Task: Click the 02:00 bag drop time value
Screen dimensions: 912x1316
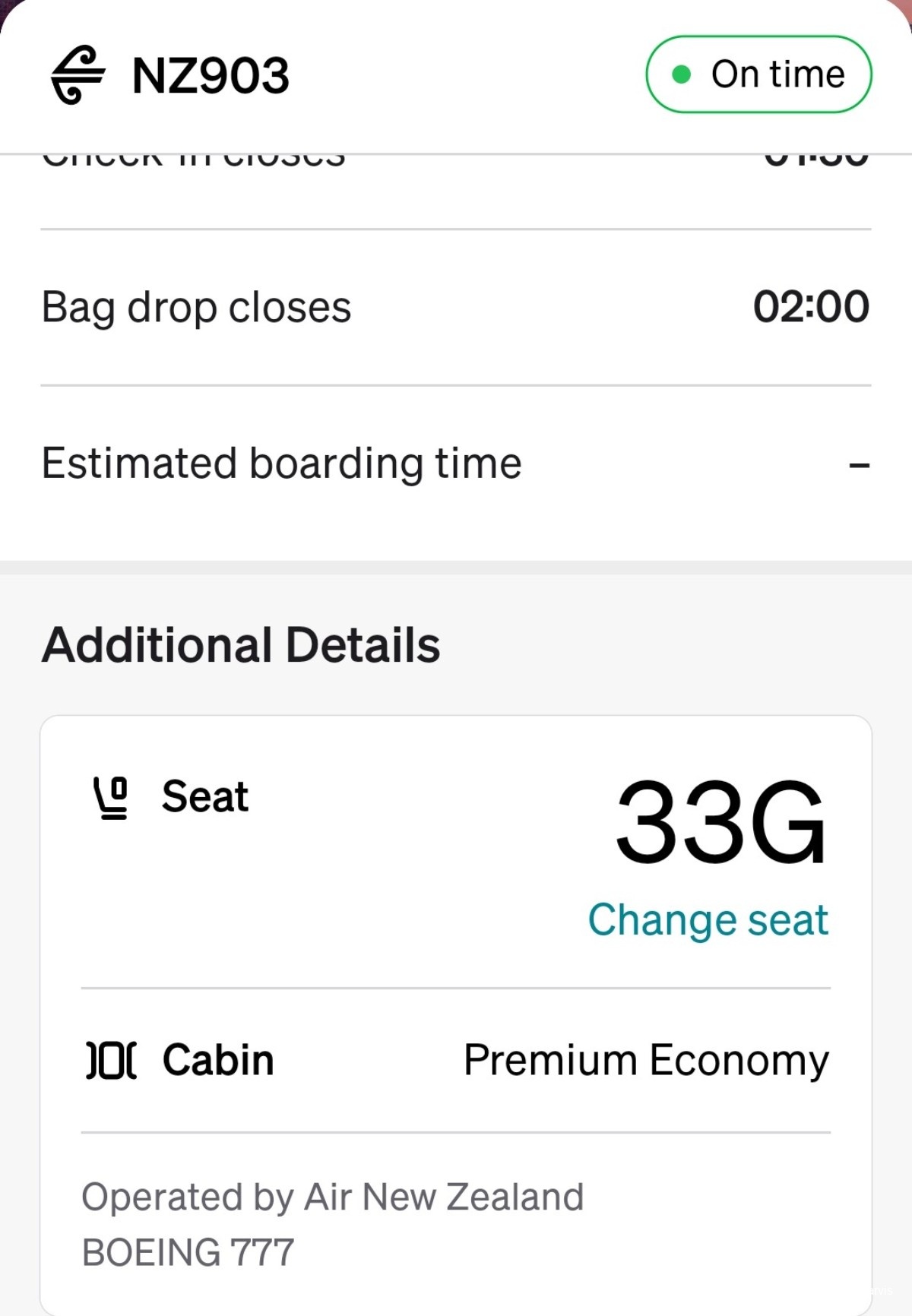Action: [x=812, y=306]
